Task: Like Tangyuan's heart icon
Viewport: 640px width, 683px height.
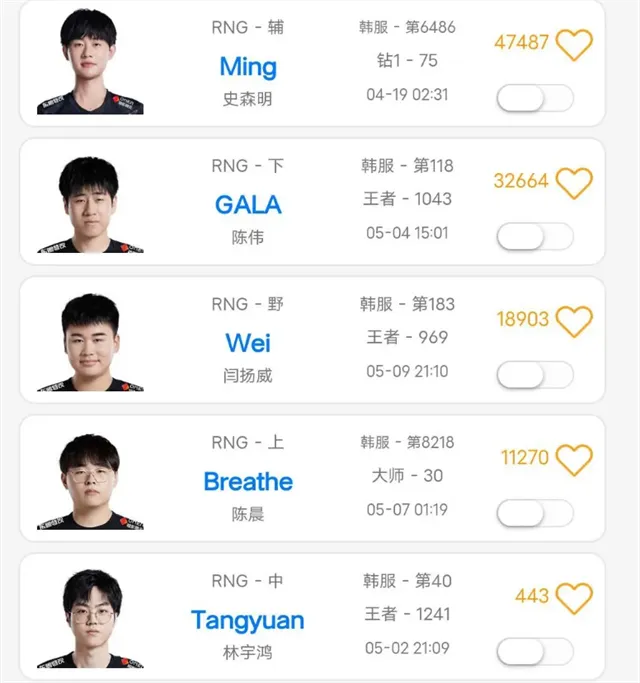Action: pyautogui.click(x=574, y=597)
